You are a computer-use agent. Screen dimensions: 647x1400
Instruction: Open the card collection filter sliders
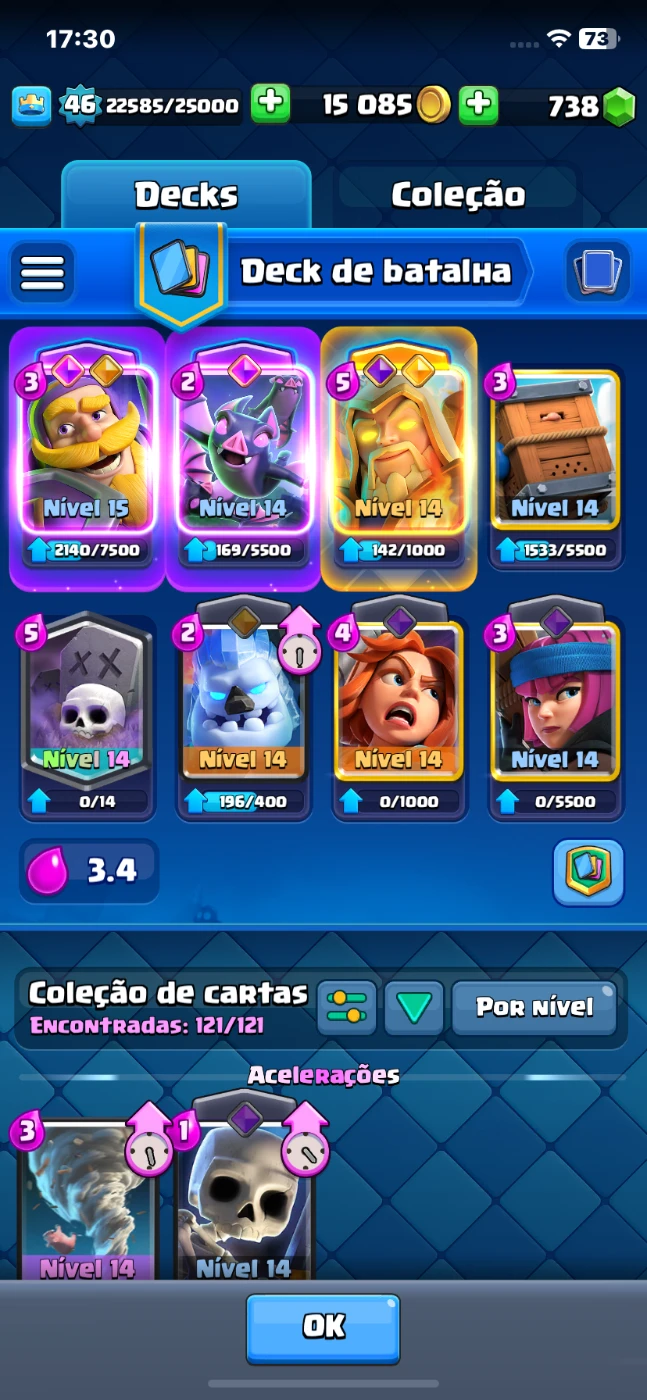tap(347, 1008)
